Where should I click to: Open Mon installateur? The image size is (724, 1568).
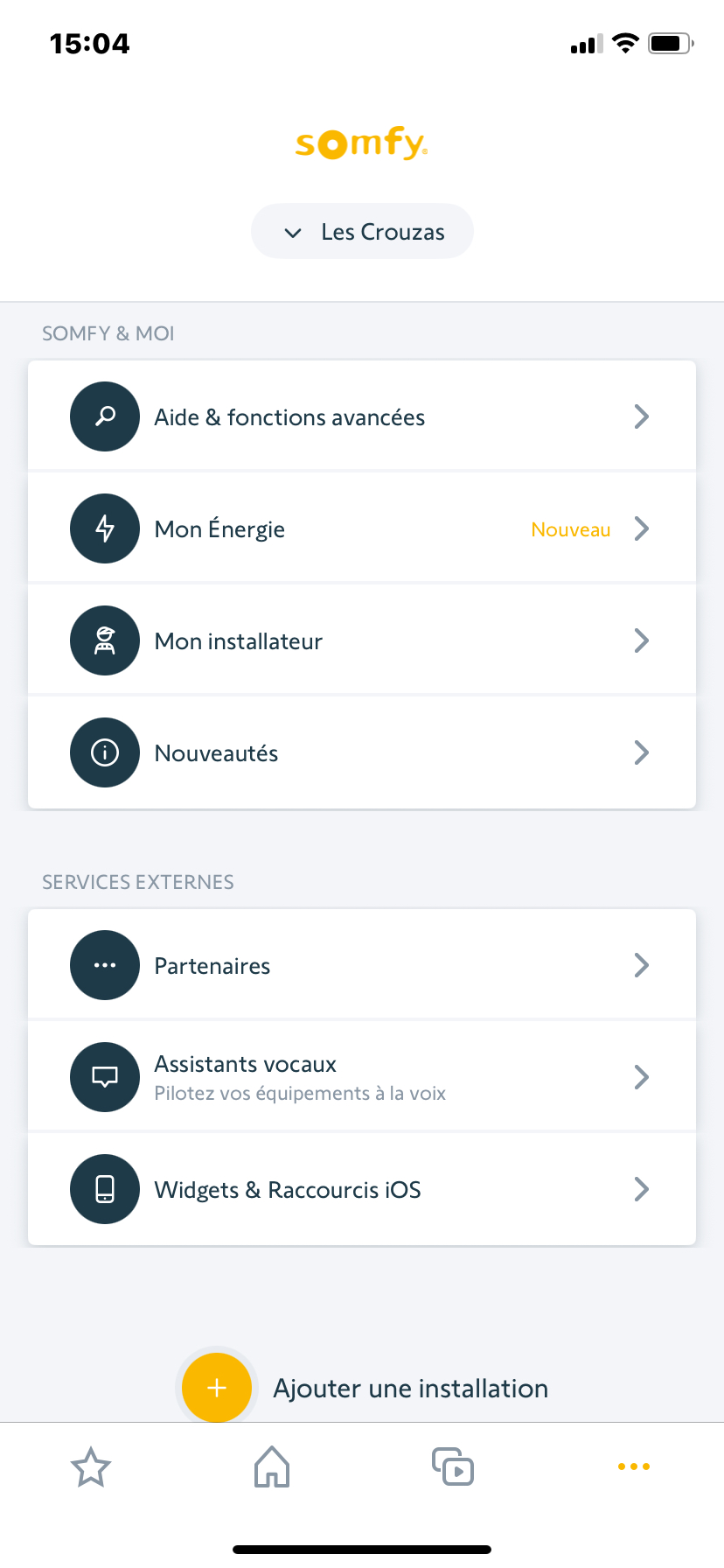click(x=362, y=640)
